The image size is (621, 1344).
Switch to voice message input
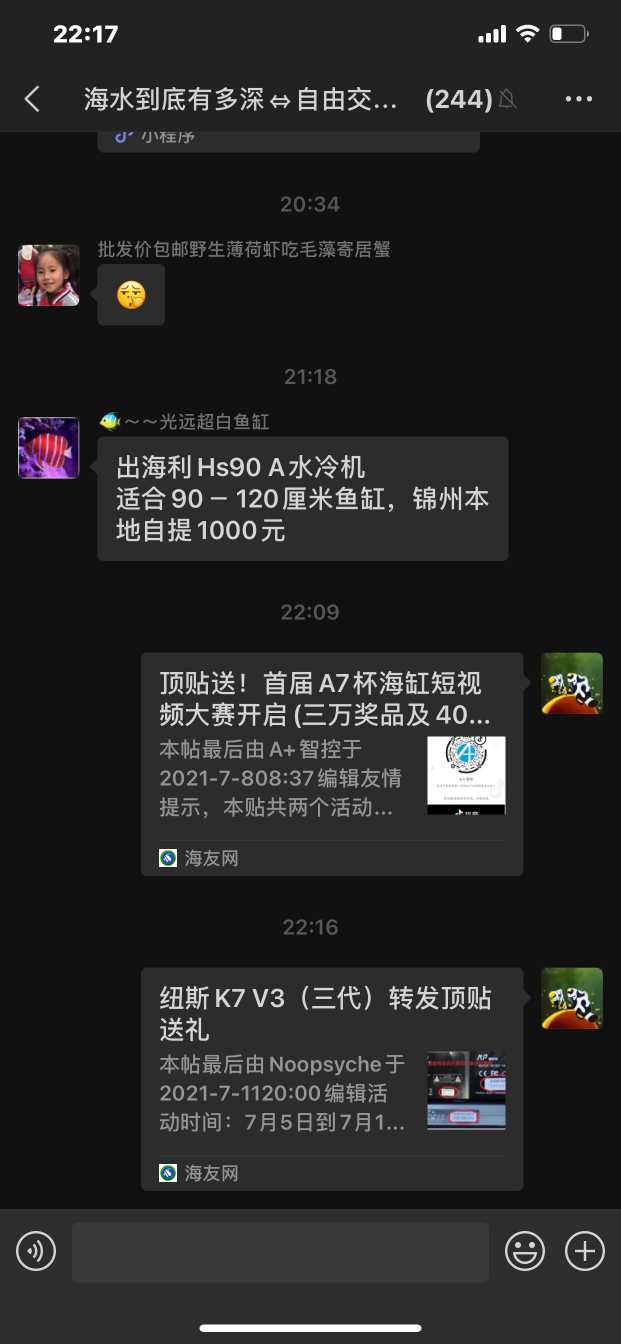click(36, 1251)
